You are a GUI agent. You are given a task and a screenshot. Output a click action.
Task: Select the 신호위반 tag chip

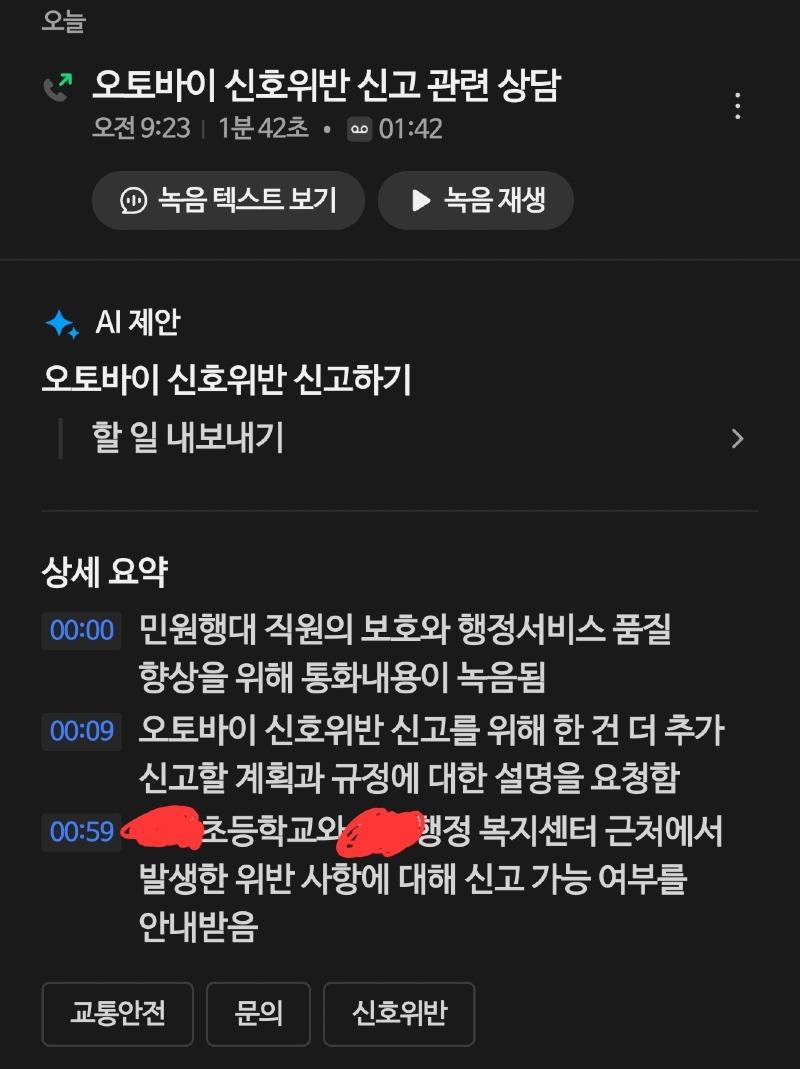coord(399,1014)
